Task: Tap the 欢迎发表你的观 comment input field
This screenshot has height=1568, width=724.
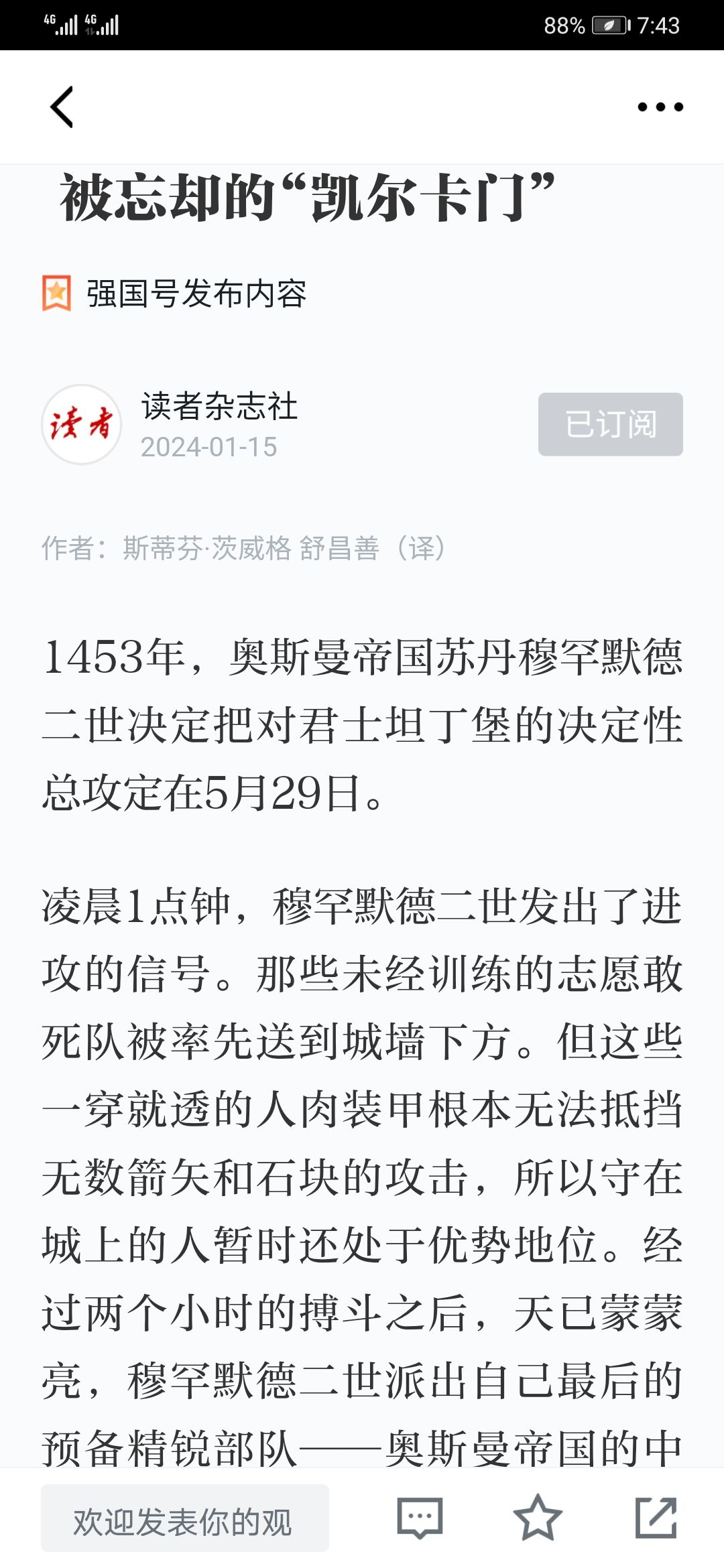Action: tap(185, 1518)
